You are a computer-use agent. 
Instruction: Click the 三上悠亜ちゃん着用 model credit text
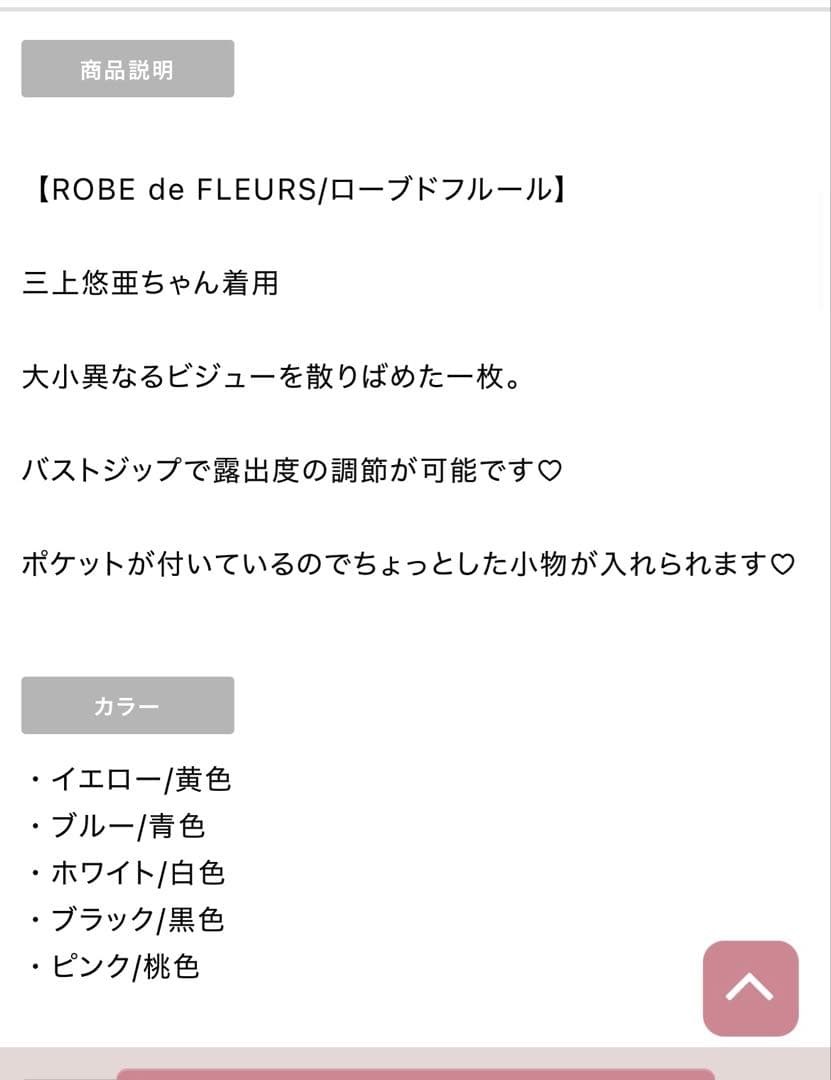coord(150,283)
